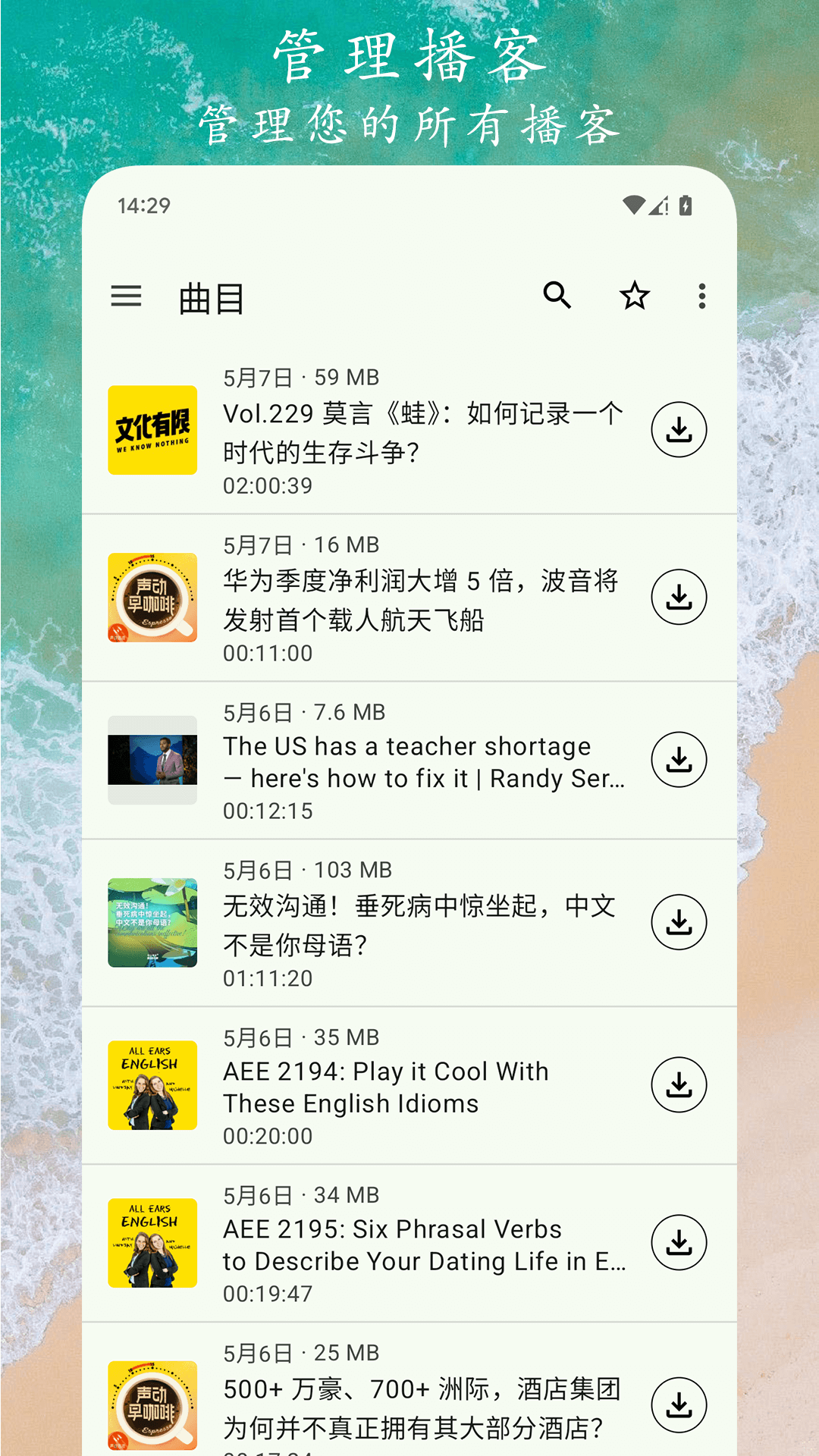Open the All Ears English podcast artwork

click(152, 1086)
